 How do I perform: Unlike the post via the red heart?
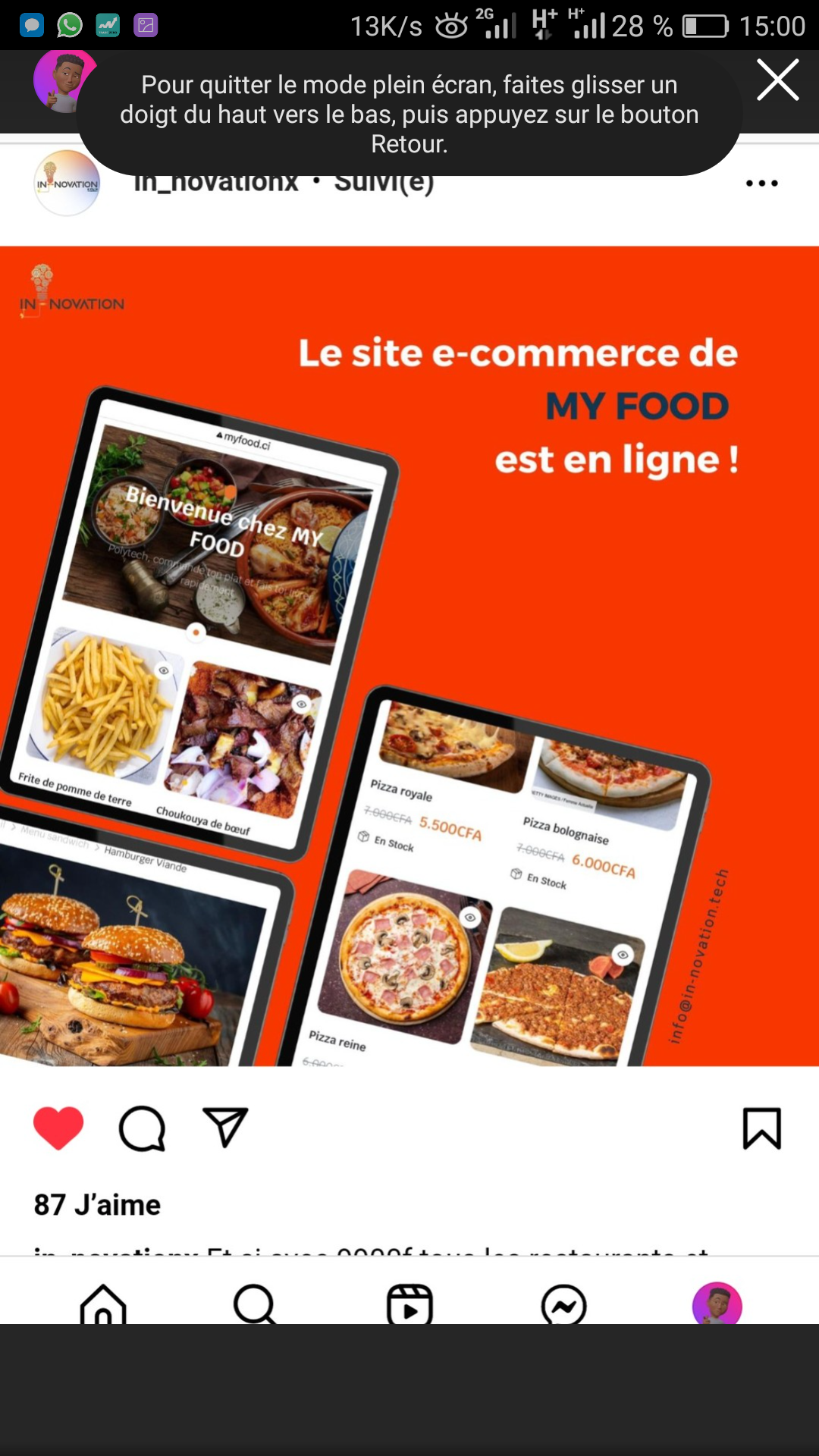(x=58, y=1128)
